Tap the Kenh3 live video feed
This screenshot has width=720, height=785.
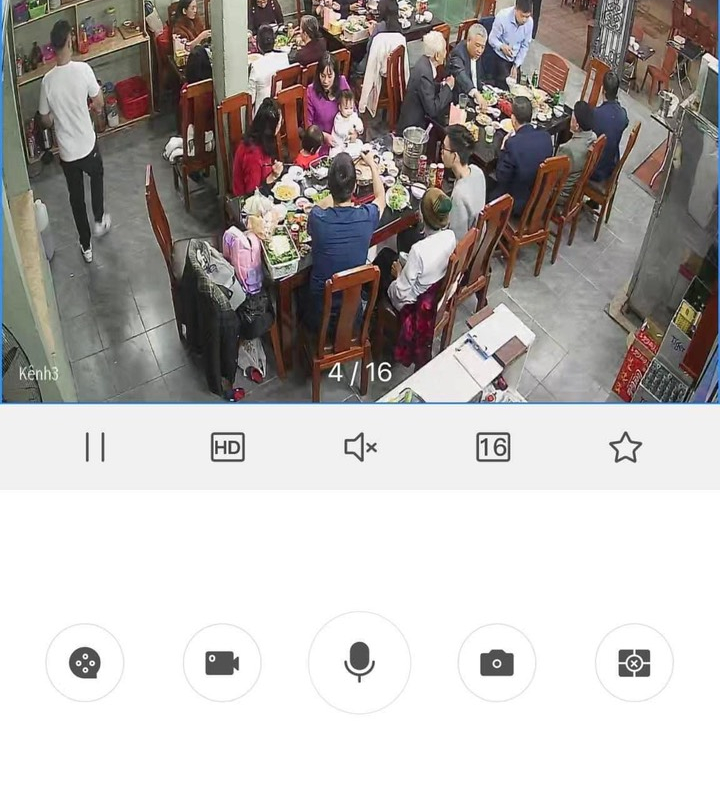360,200
